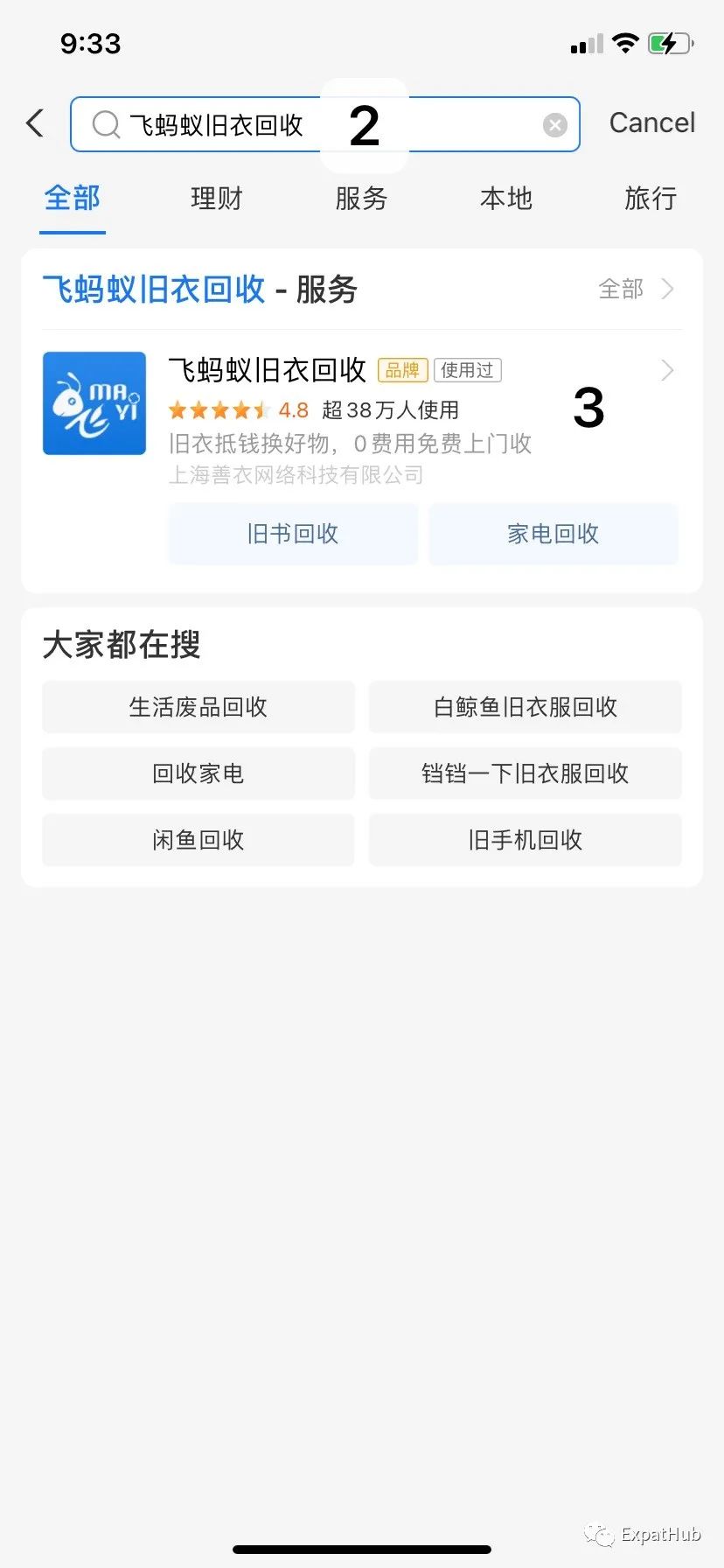Search for 白鲸鱼旧衣服回收
The height and width of the screenshot is (1568, 724).
(526, 707)
